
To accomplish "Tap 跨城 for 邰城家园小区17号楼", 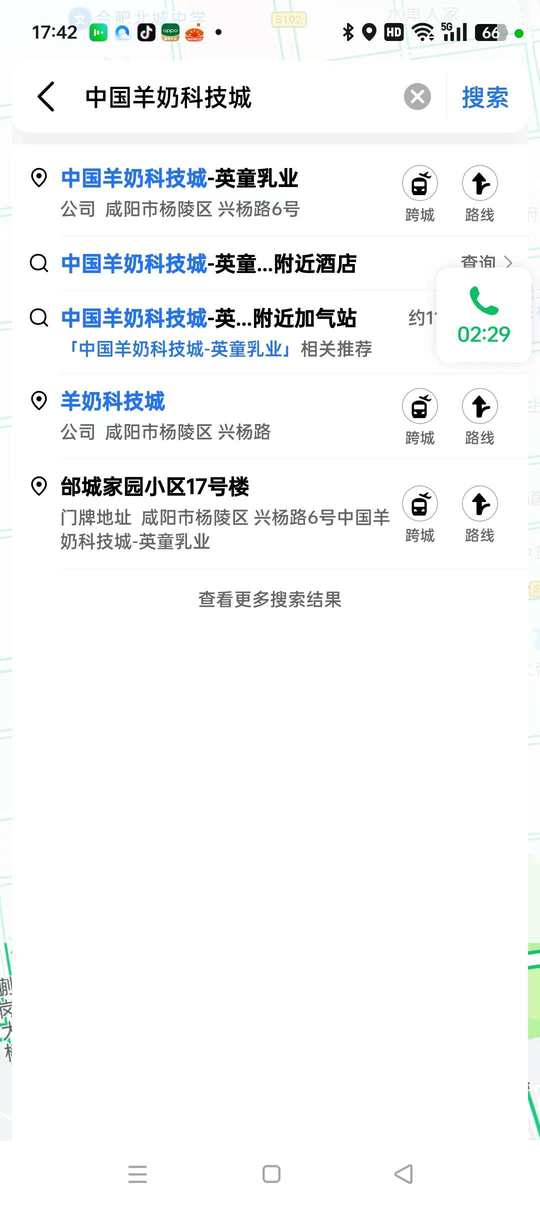I will click(420, 515).
